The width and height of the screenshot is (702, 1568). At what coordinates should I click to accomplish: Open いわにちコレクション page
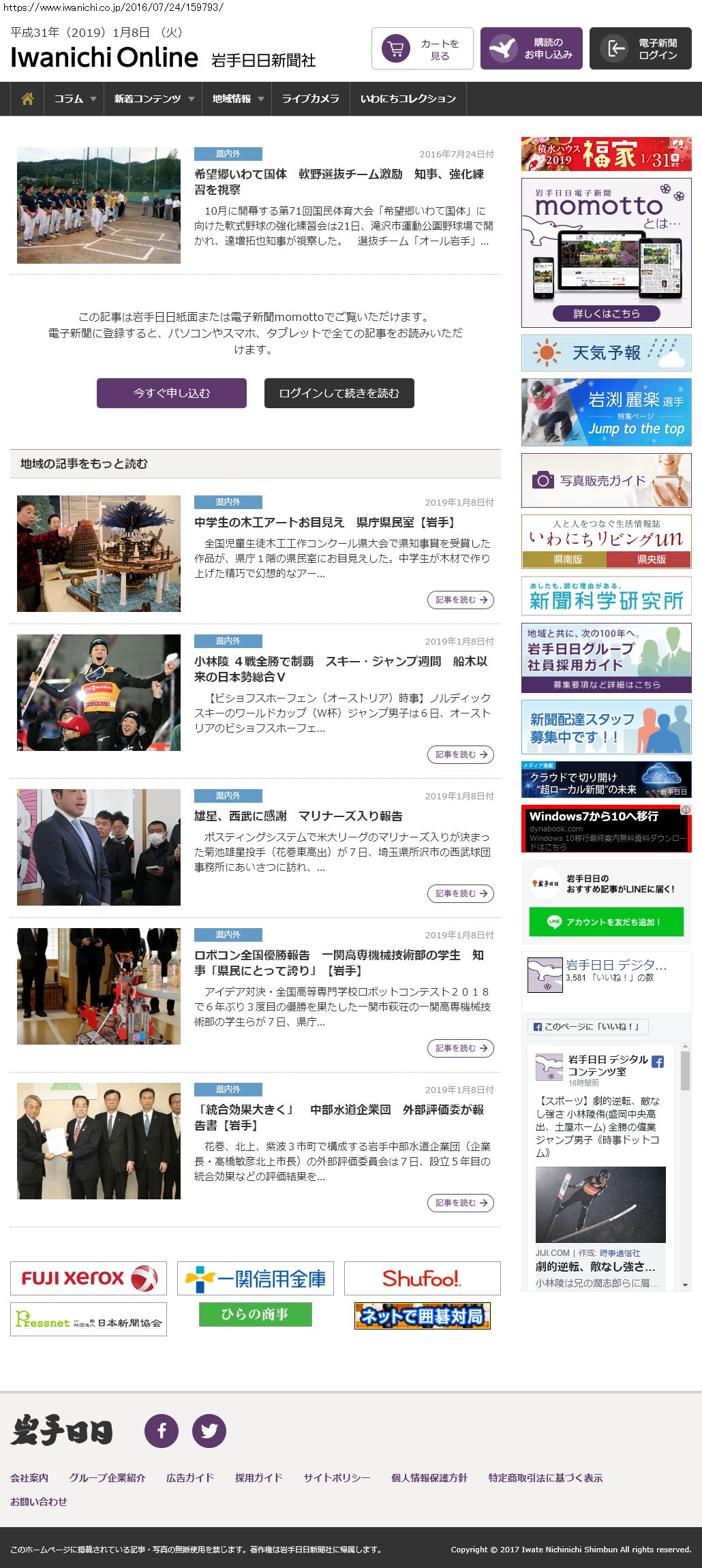tap(408, 99)
